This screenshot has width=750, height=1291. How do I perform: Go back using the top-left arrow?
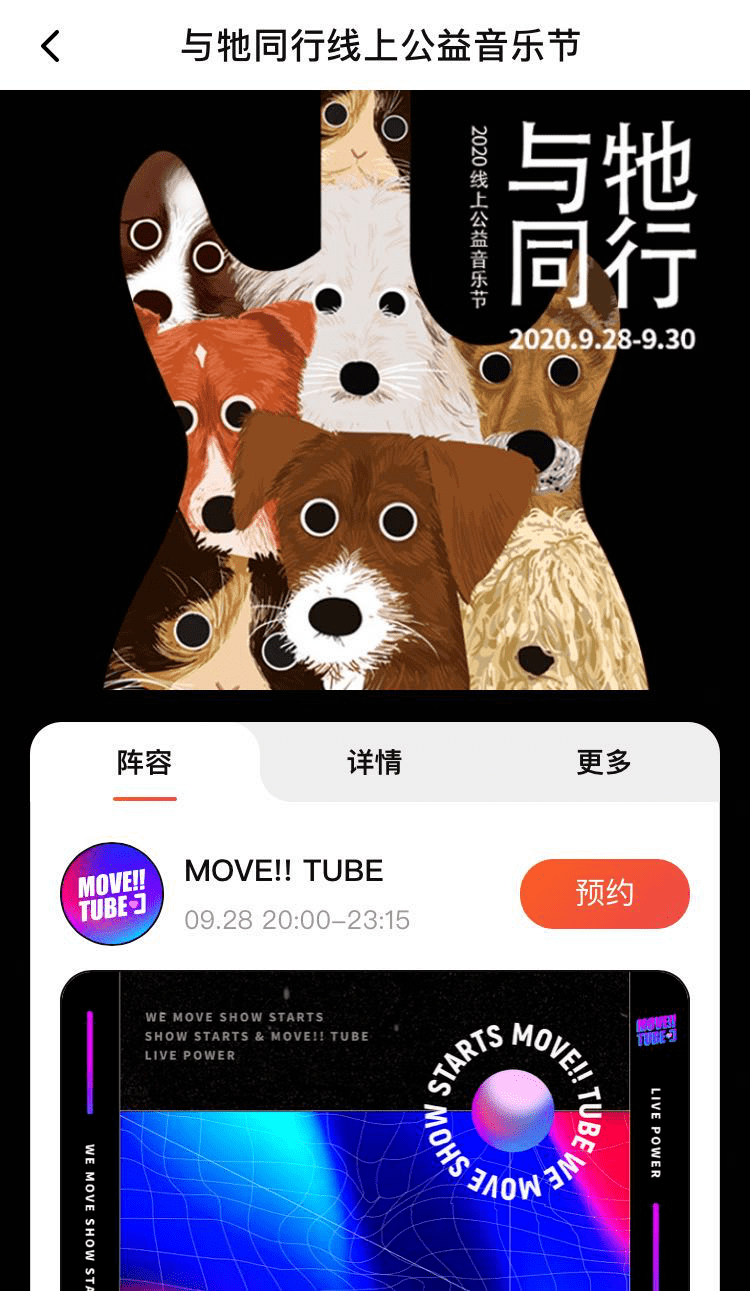coord(50,46)
